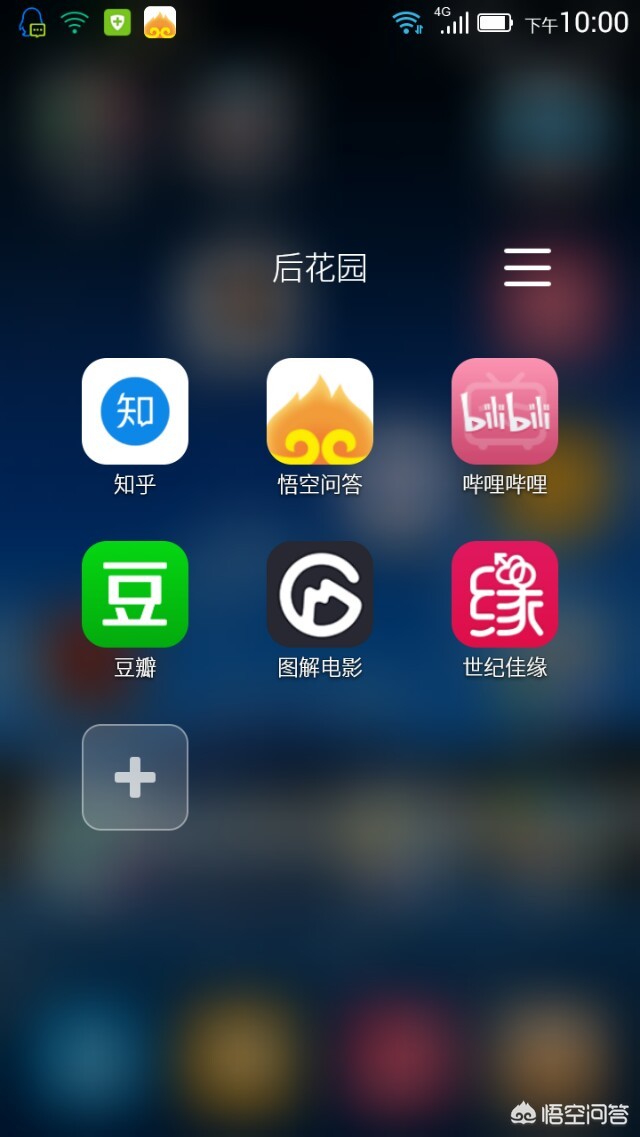Screen dimensions: 640x1137
Task: Open 图解电影 app
Action: click(x=320, y=594)
